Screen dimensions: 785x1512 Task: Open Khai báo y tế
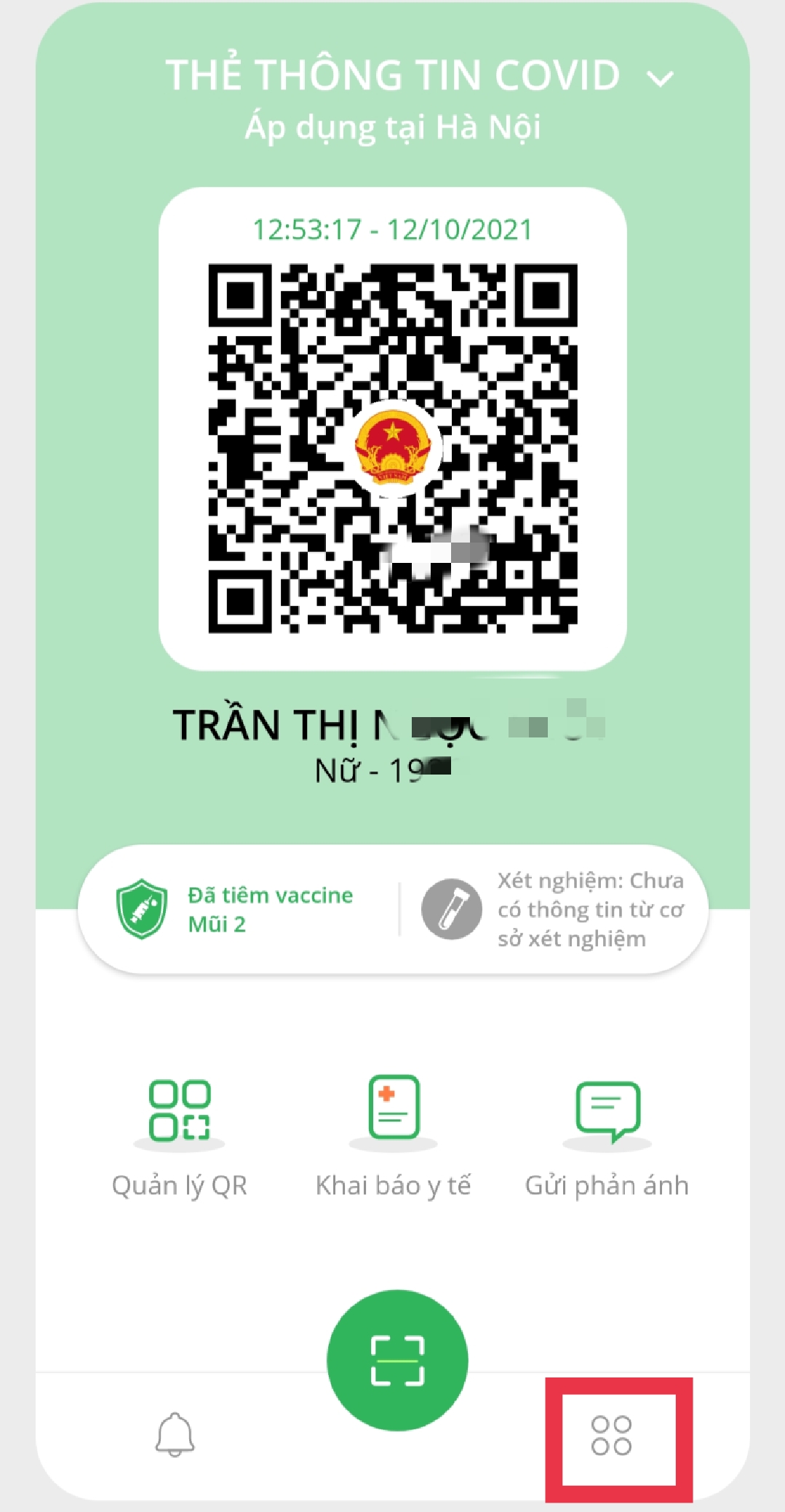(x=393, y=1136)
